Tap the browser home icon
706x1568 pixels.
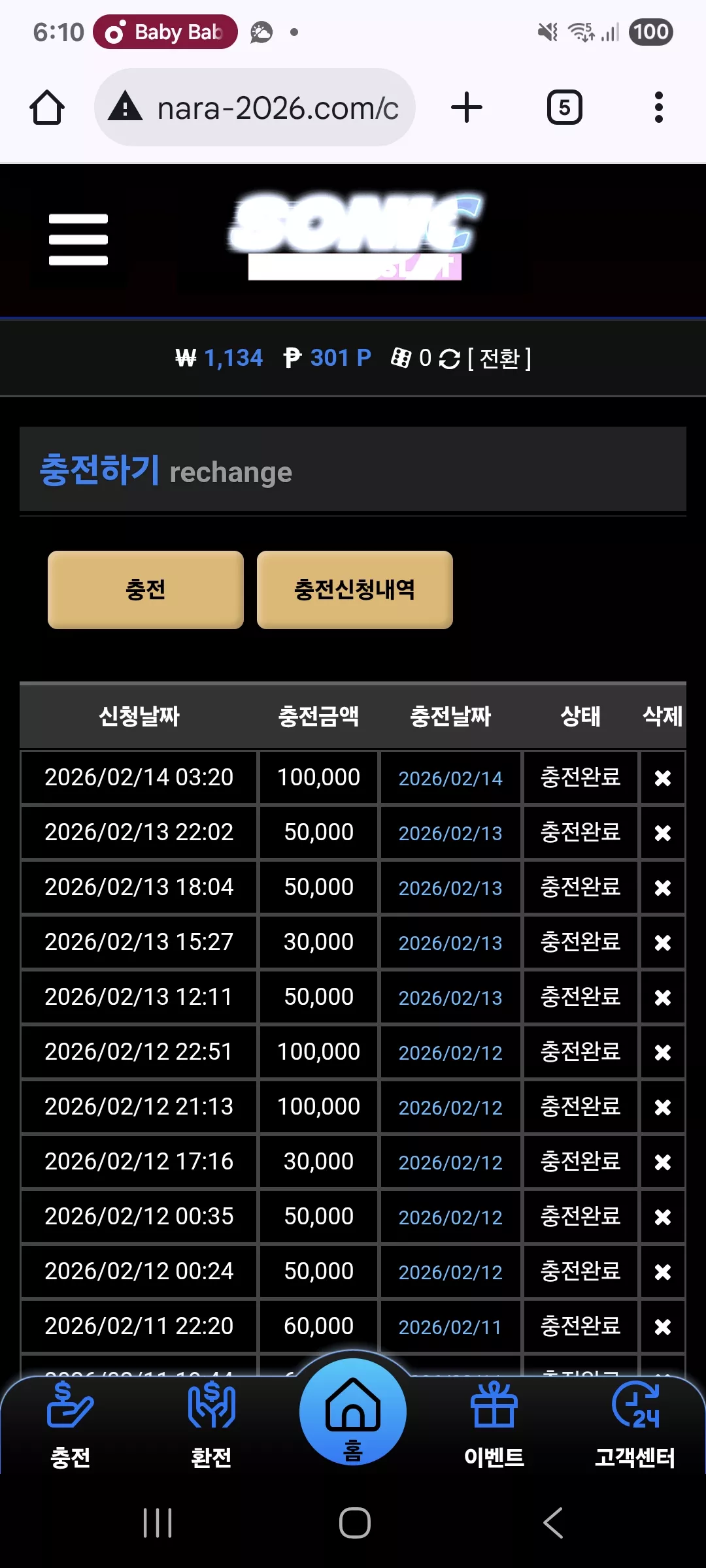click(x=47, y=107)
